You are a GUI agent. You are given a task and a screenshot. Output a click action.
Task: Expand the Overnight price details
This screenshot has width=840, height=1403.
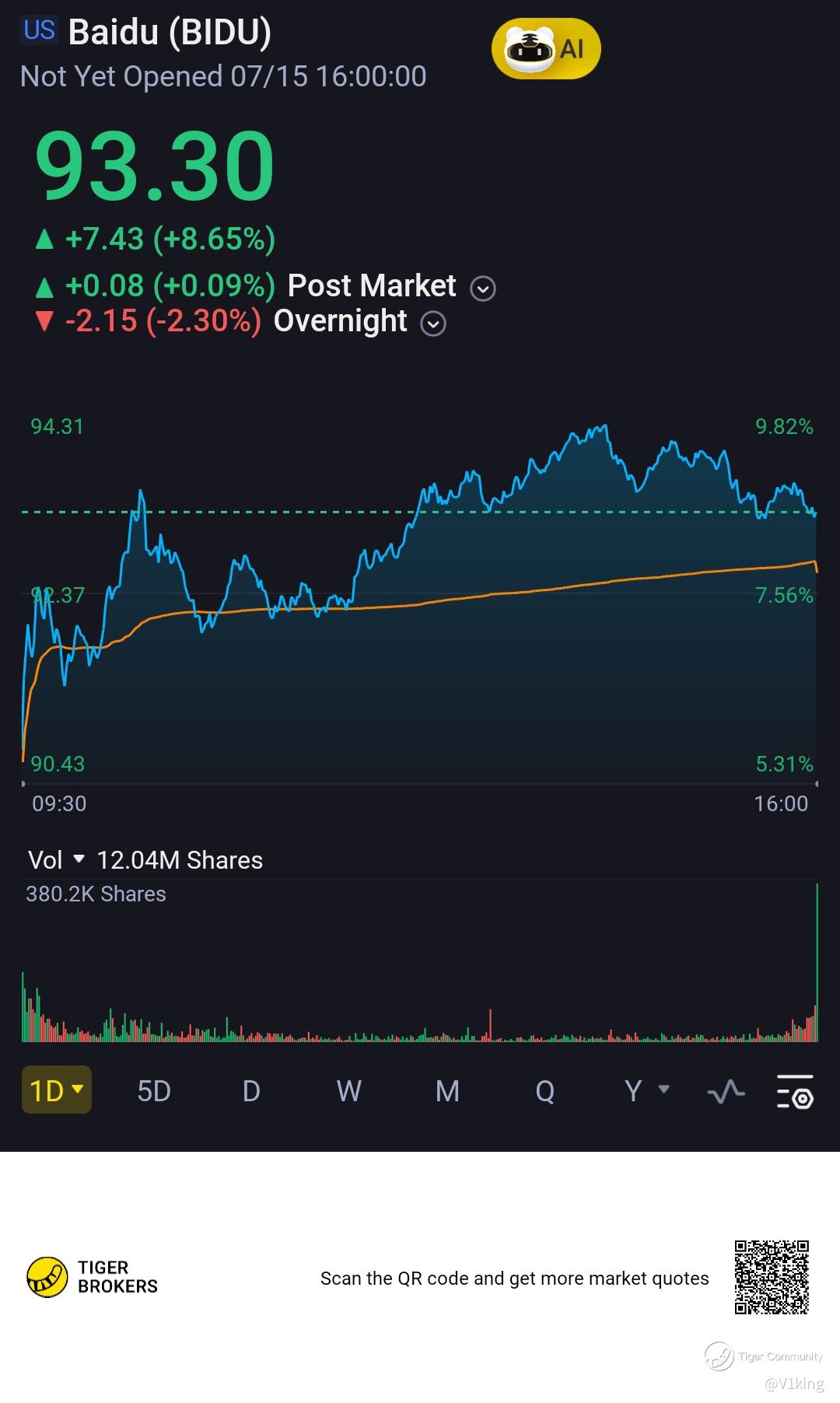click(433, 324)
